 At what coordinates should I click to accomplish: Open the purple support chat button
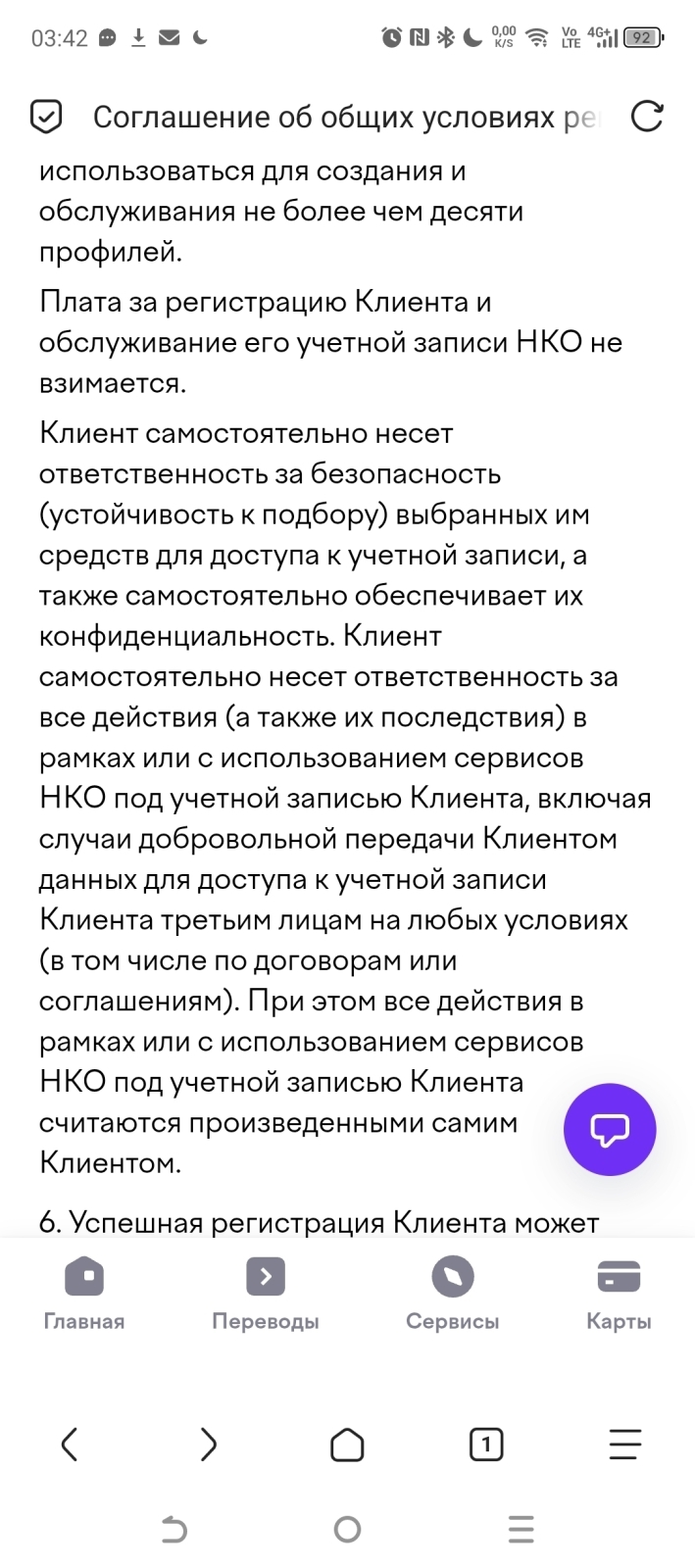(x=609, y=1129)
